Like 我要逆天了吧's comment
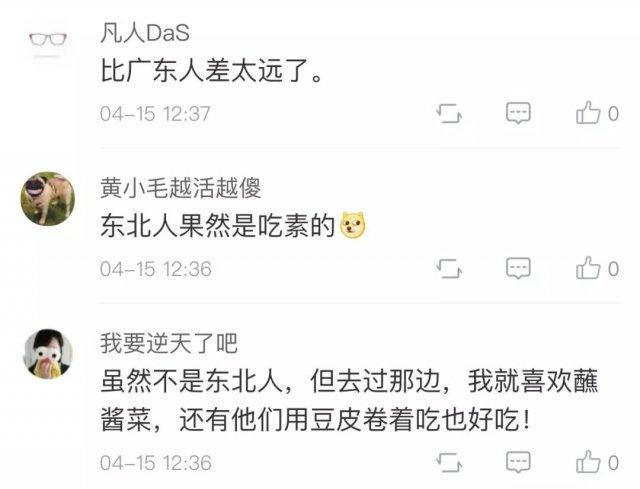 [588, 462]
